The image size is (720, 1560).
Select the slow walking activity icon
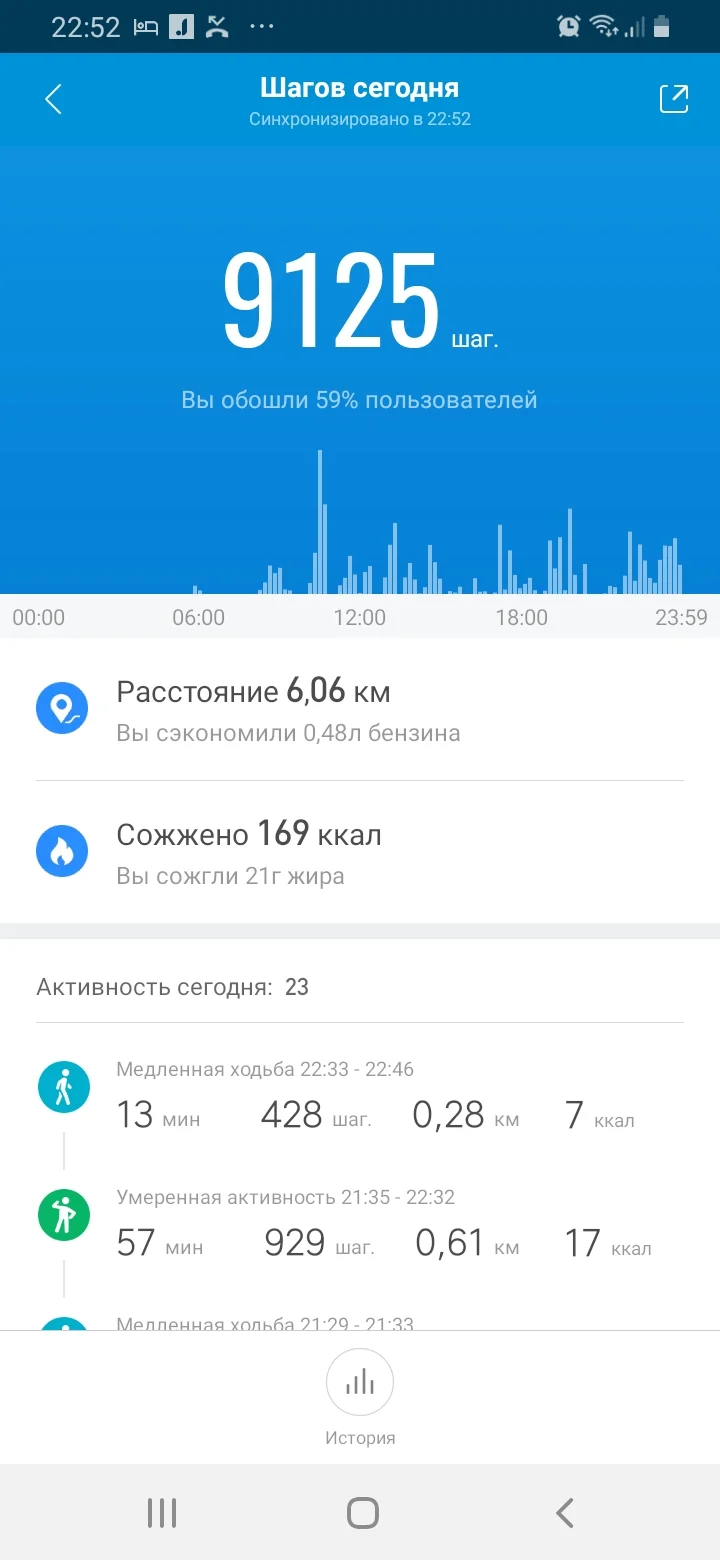click(63, 1086)
